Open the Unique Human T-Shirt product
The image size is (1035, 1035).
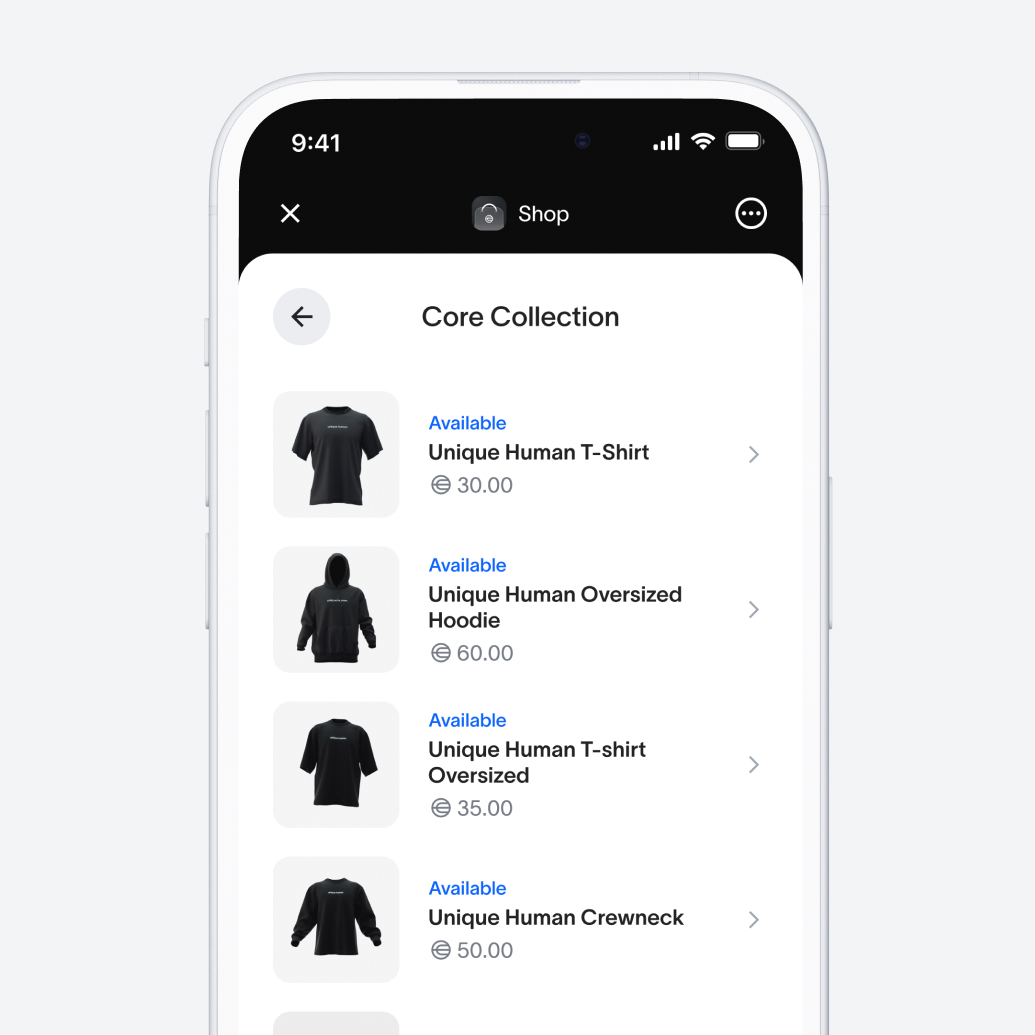point(538,453)
